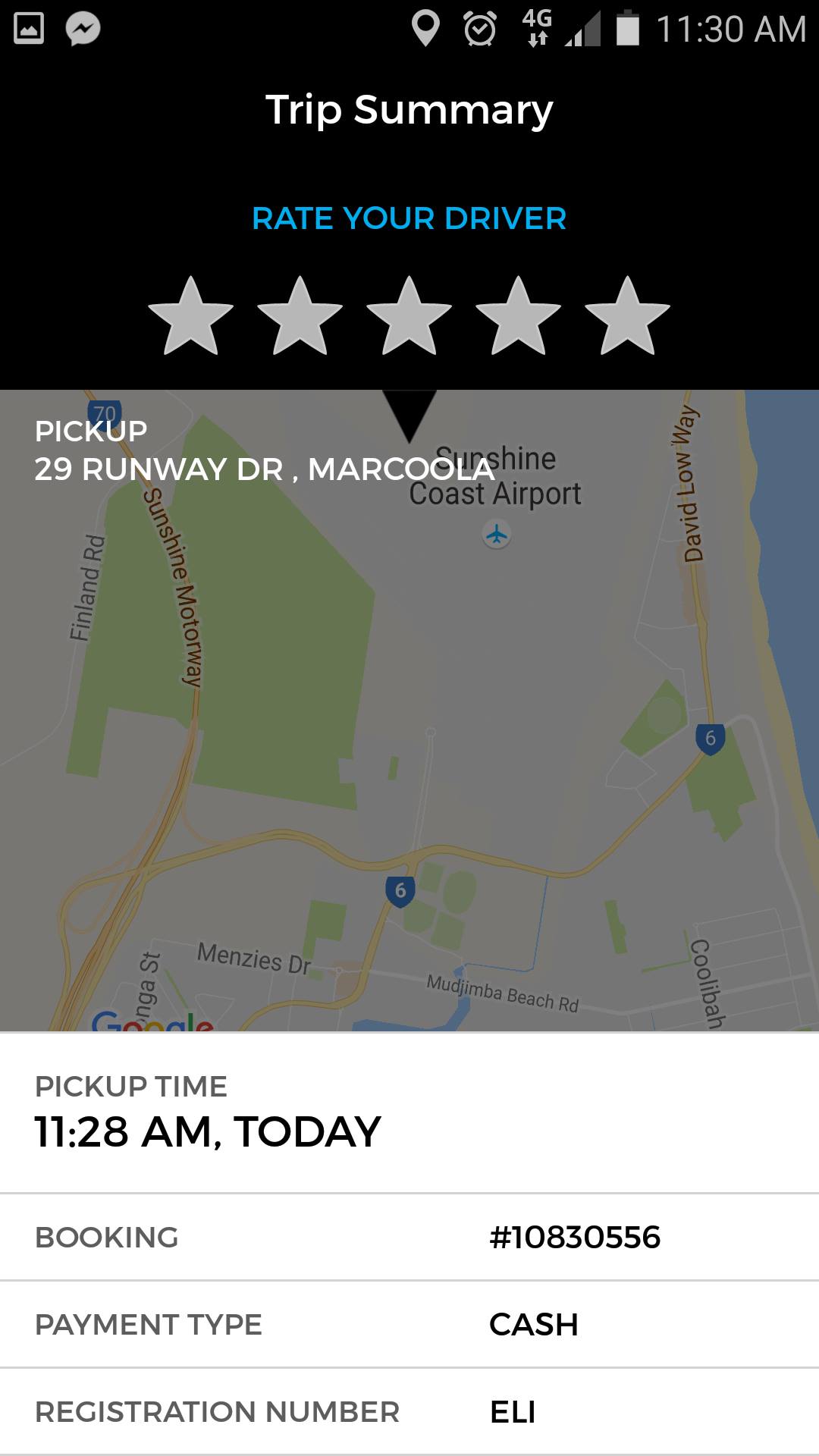The image size is (819, 1456).
Task: Tap the fourth rating star
Action: [x=519, y=315]
